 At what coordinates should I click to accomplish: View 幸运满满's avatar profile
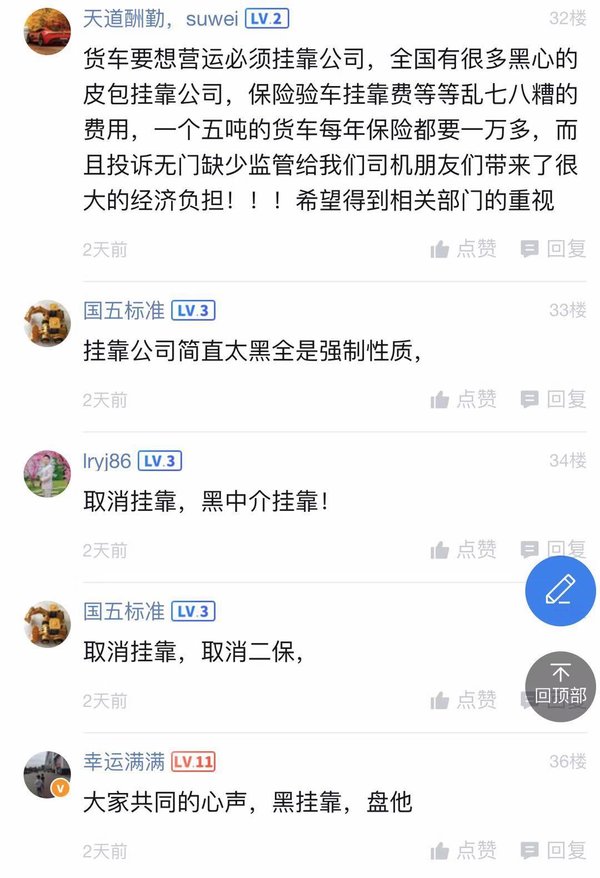(47, 773)
